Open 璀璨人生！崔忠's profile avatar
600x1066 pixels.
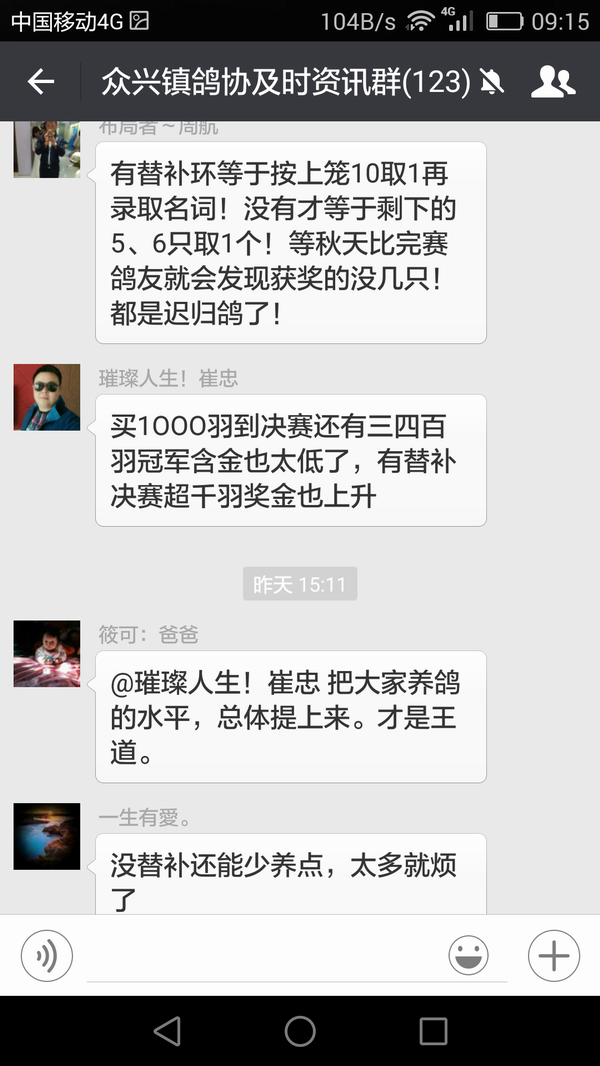(46, 397)
